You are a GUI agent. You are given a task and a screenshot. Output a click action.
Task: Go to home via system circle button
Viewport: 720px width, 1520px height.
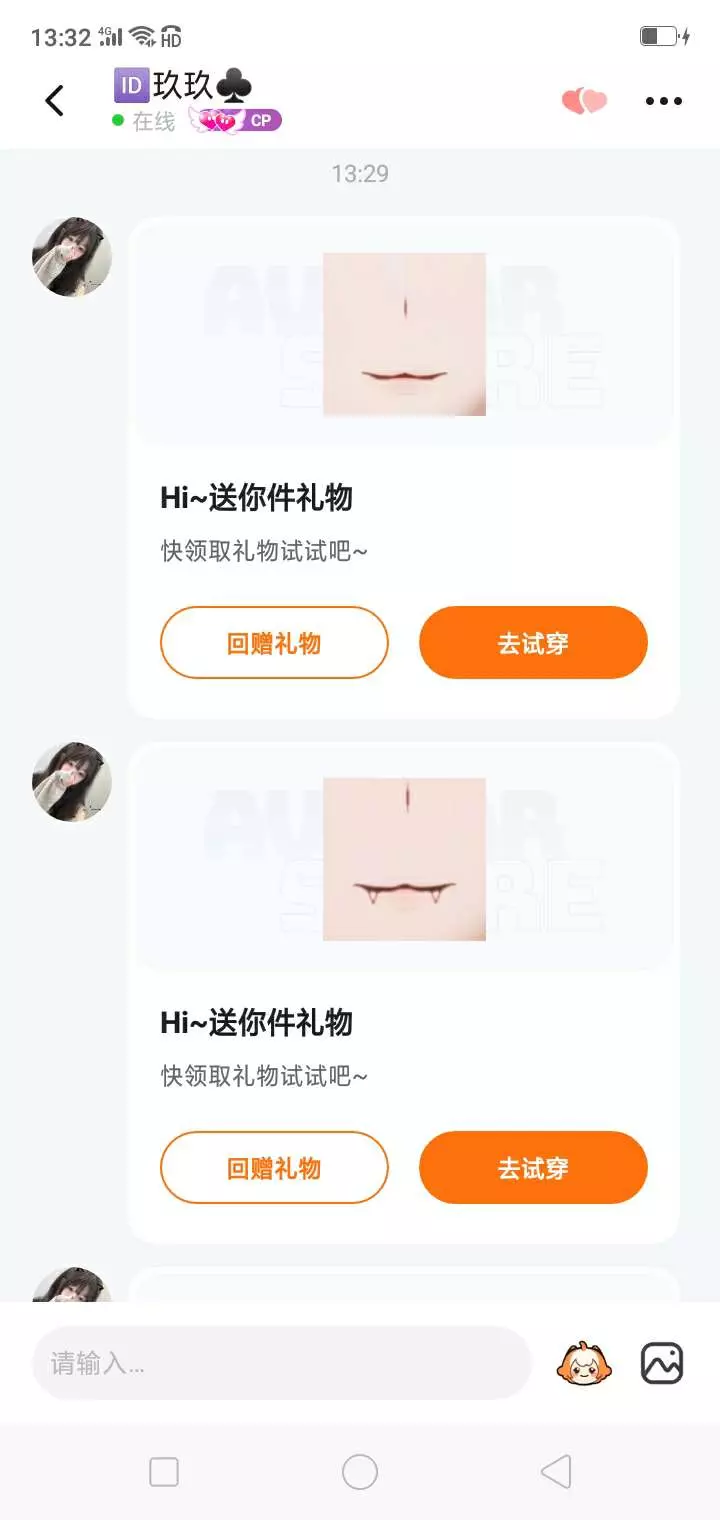click(360, 1472)
